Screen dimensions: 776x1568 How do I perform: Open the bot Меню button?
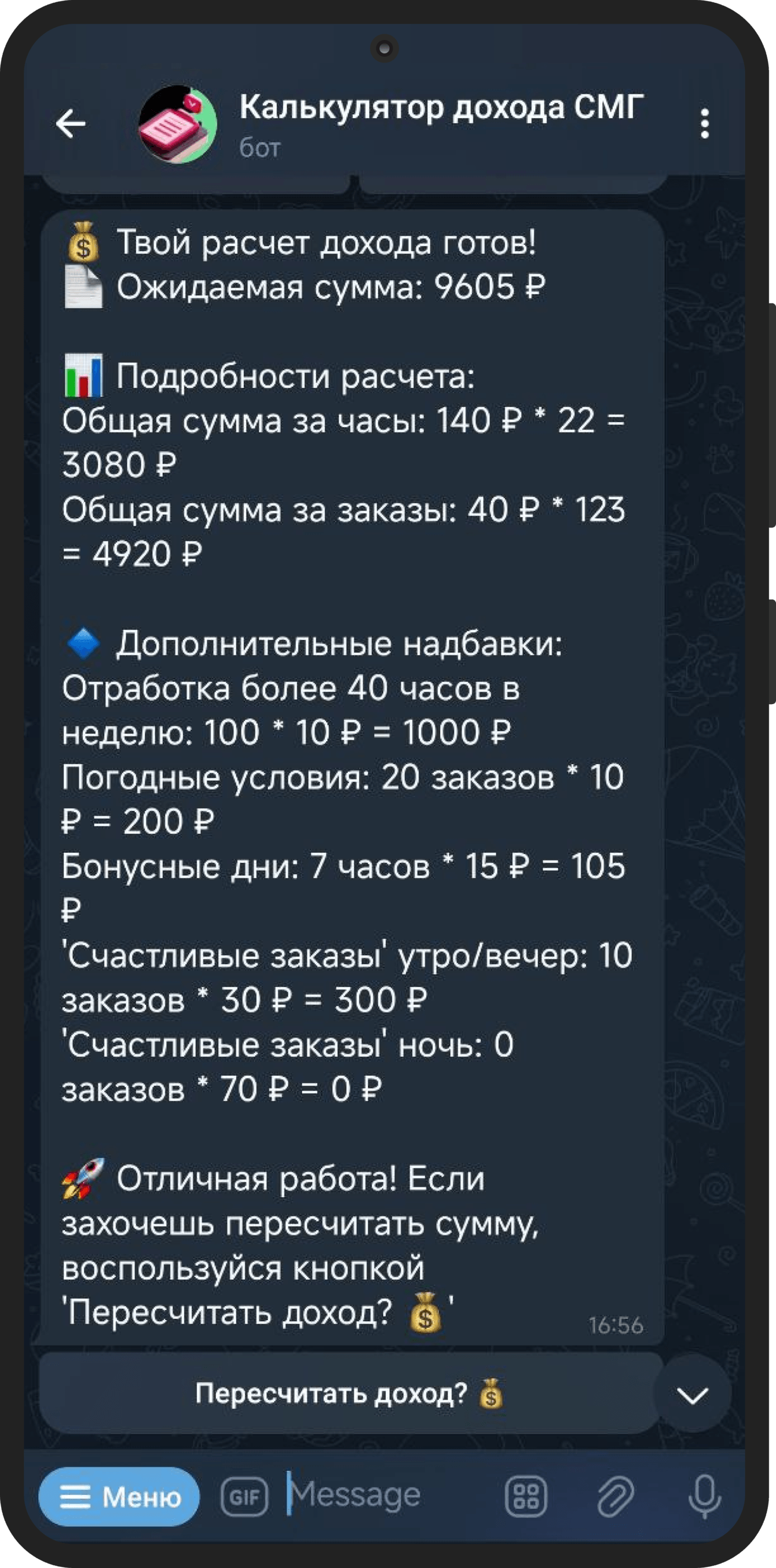click(119, 1497)
